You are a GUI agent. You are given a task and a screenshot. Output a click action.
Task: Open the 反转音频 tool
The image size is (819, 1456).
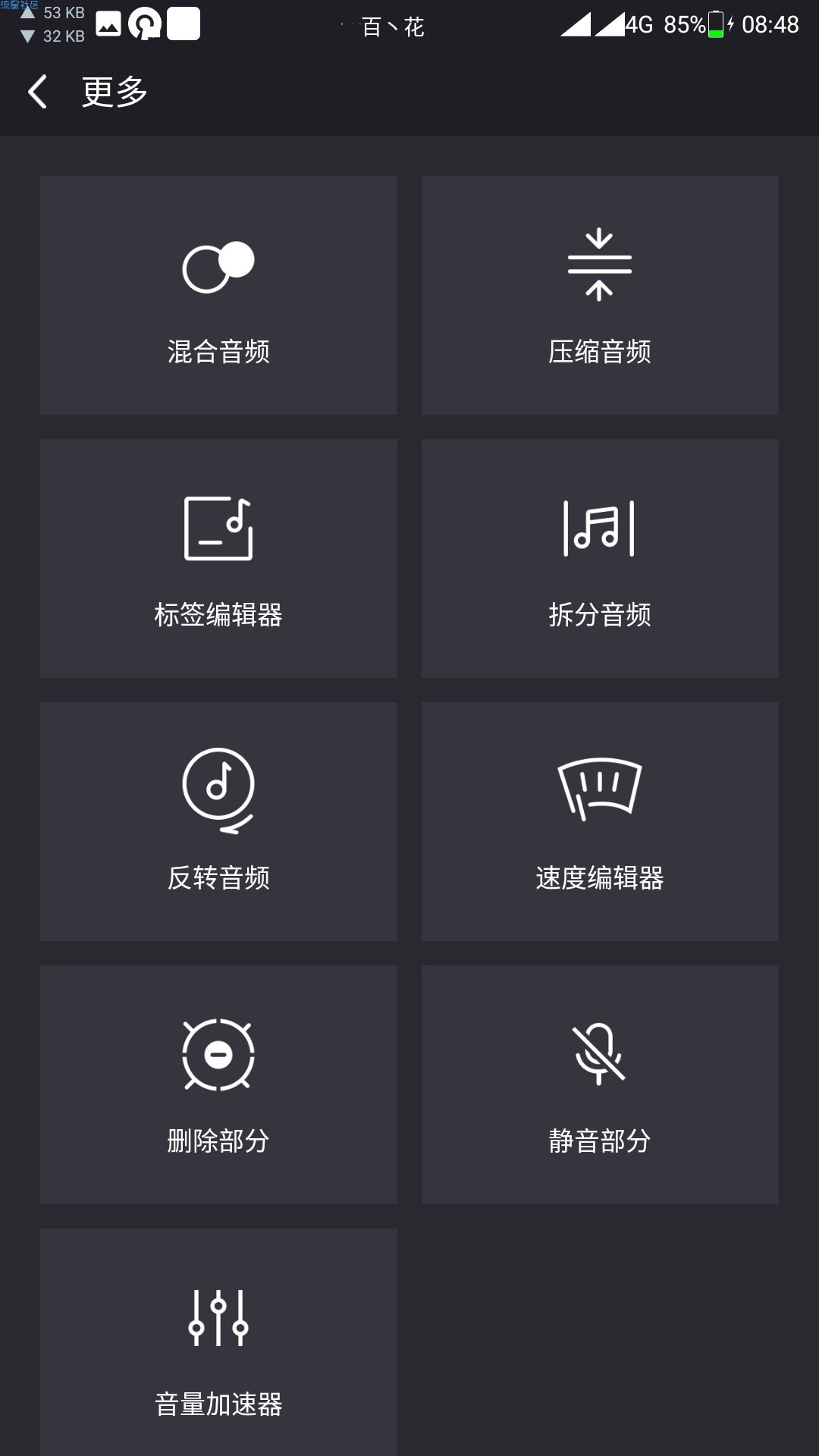click(218, 821)
